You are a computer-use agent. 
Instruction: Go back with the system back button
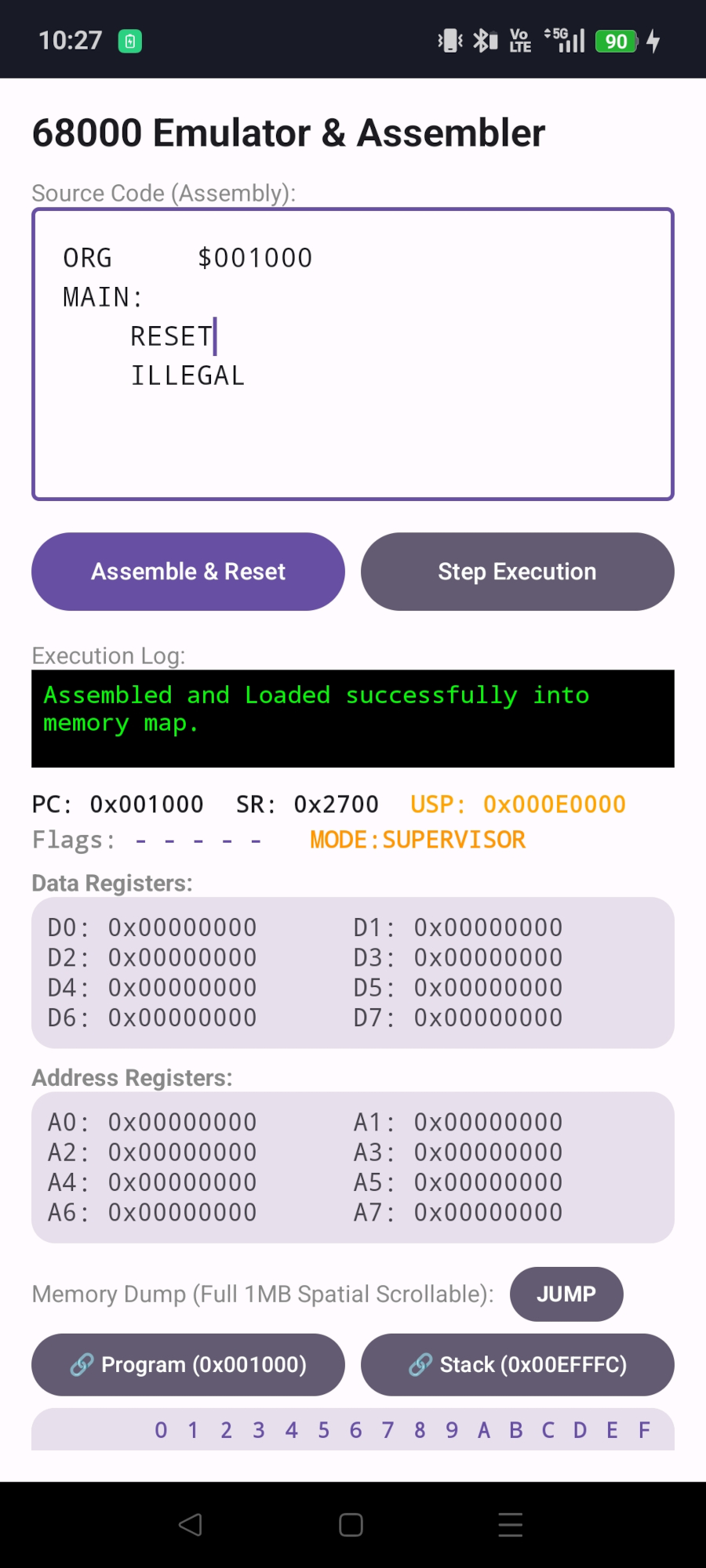point(191,1525)
